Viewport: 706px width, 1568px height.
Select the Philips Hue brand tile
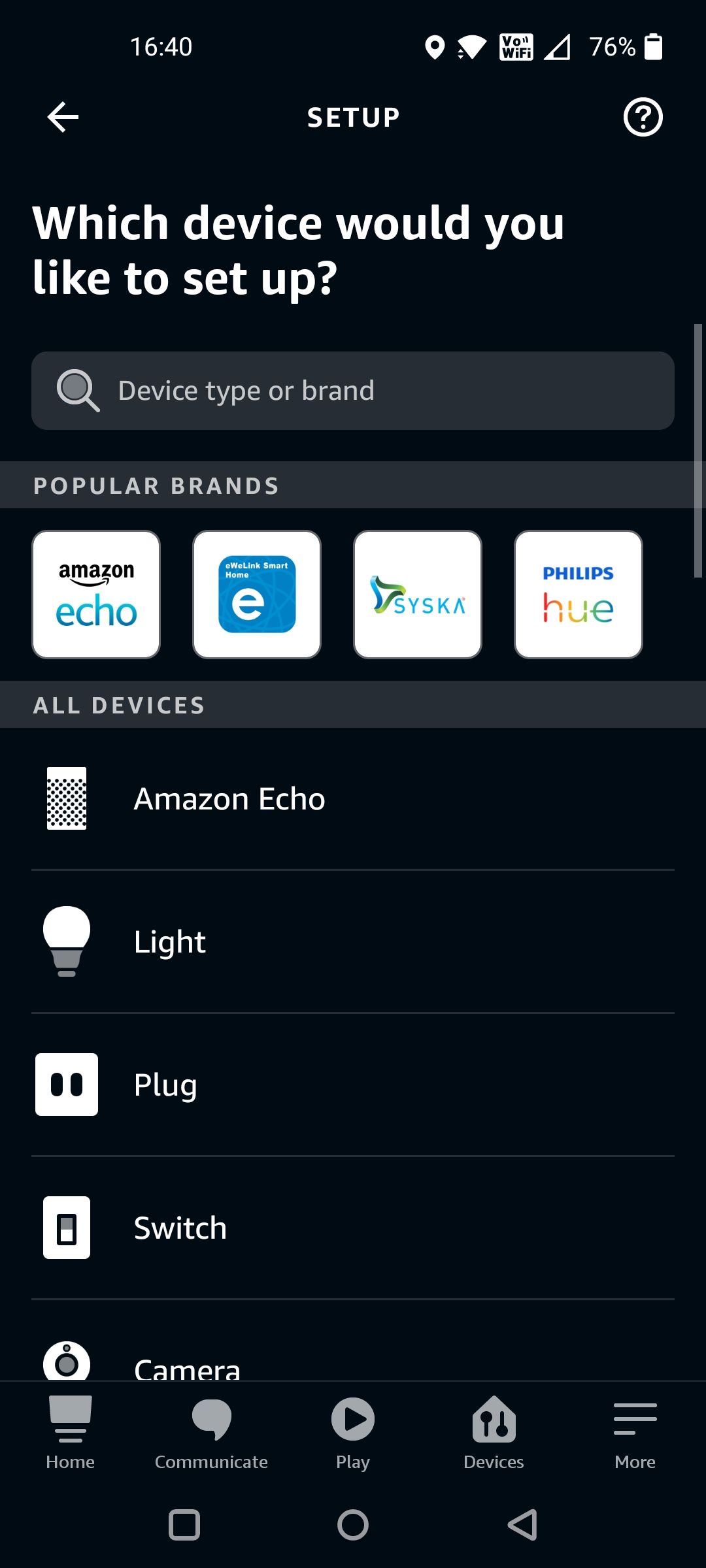pos(579,595)
